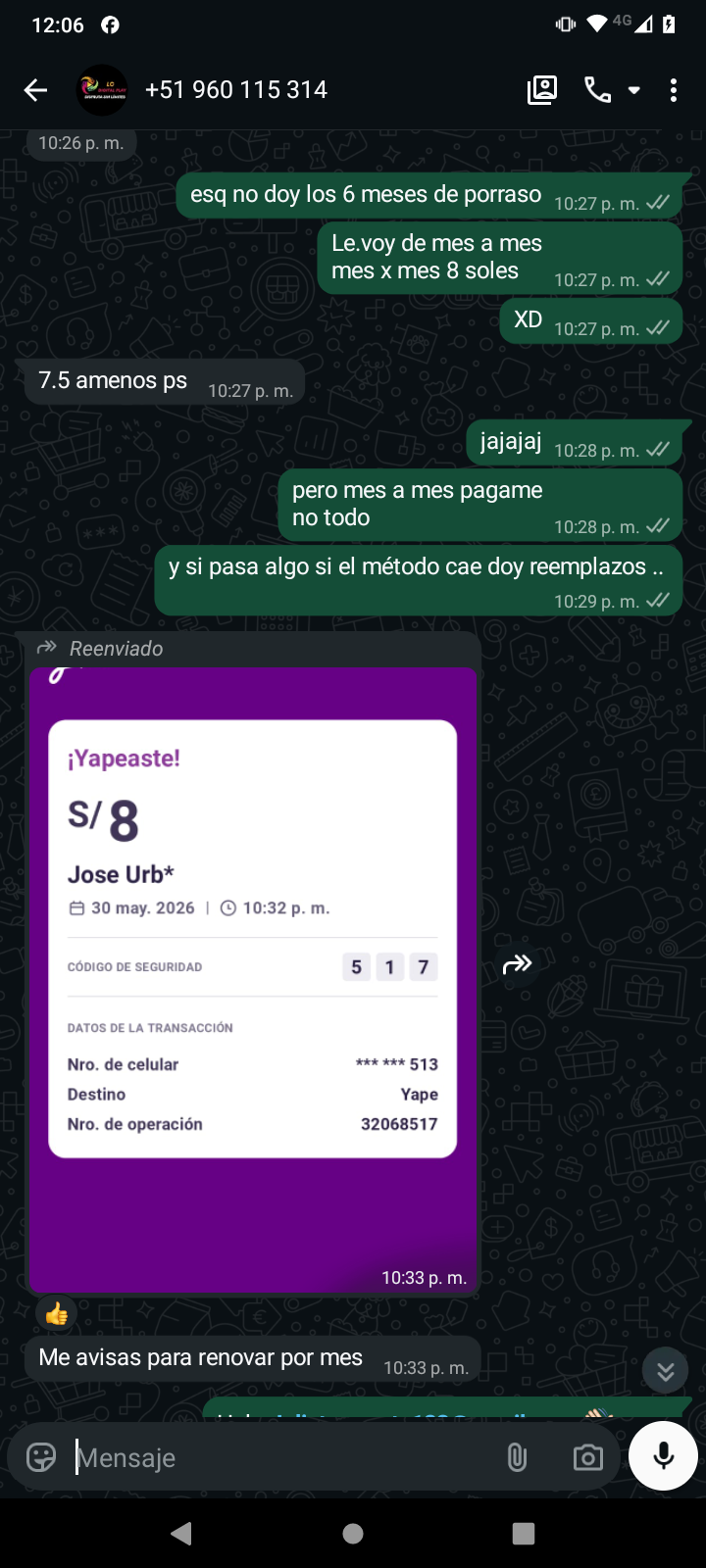Viewport: 706px width, 1568px height.
Task: Tap the microphone voice message button
Action: click(x=664, y=1456)
